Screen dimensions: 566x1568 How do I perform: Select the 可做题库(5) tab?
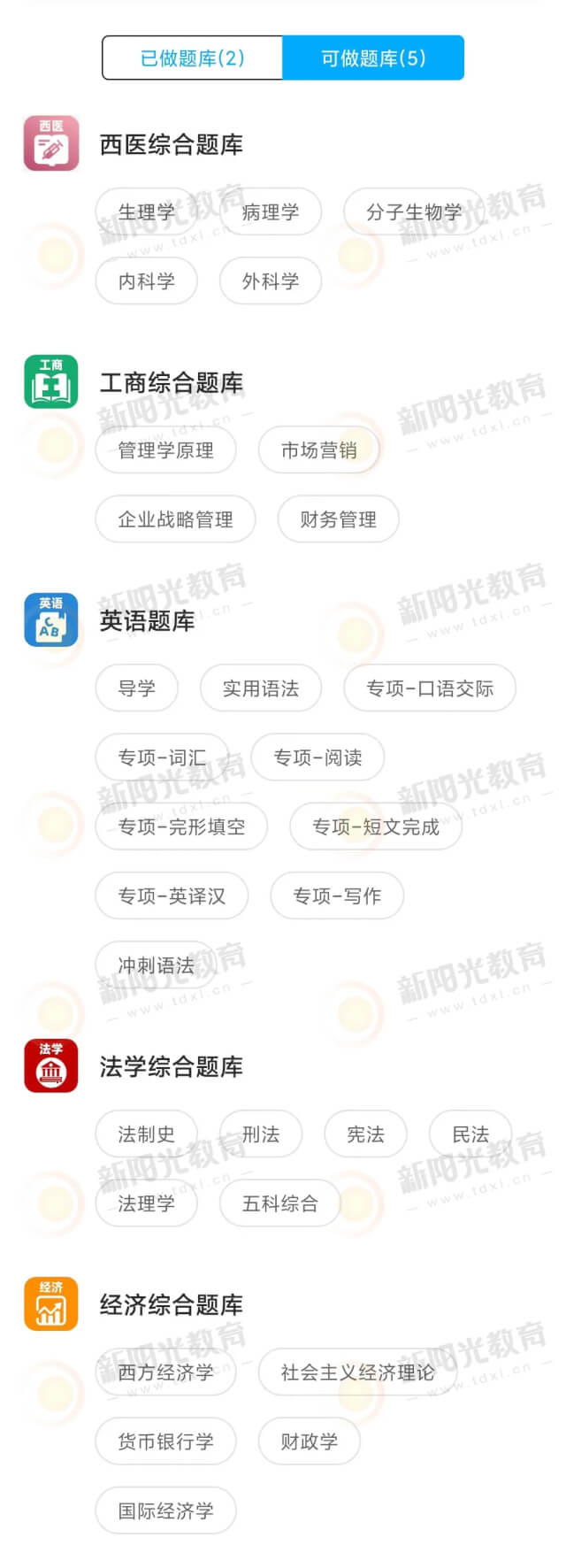click(x=373, y=58)
